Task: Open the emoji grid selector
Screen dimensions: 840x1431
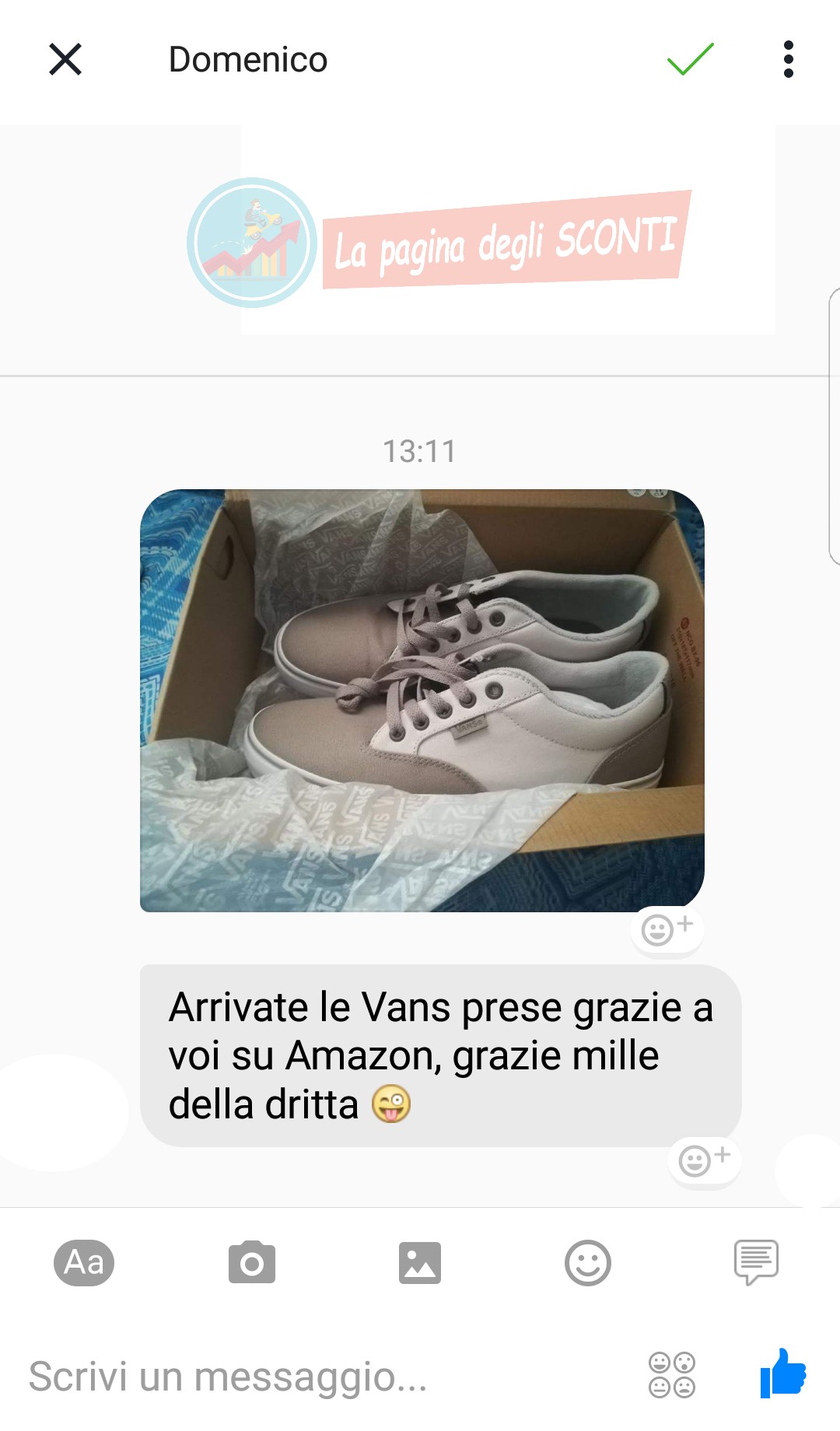Action: [672, 1375]
